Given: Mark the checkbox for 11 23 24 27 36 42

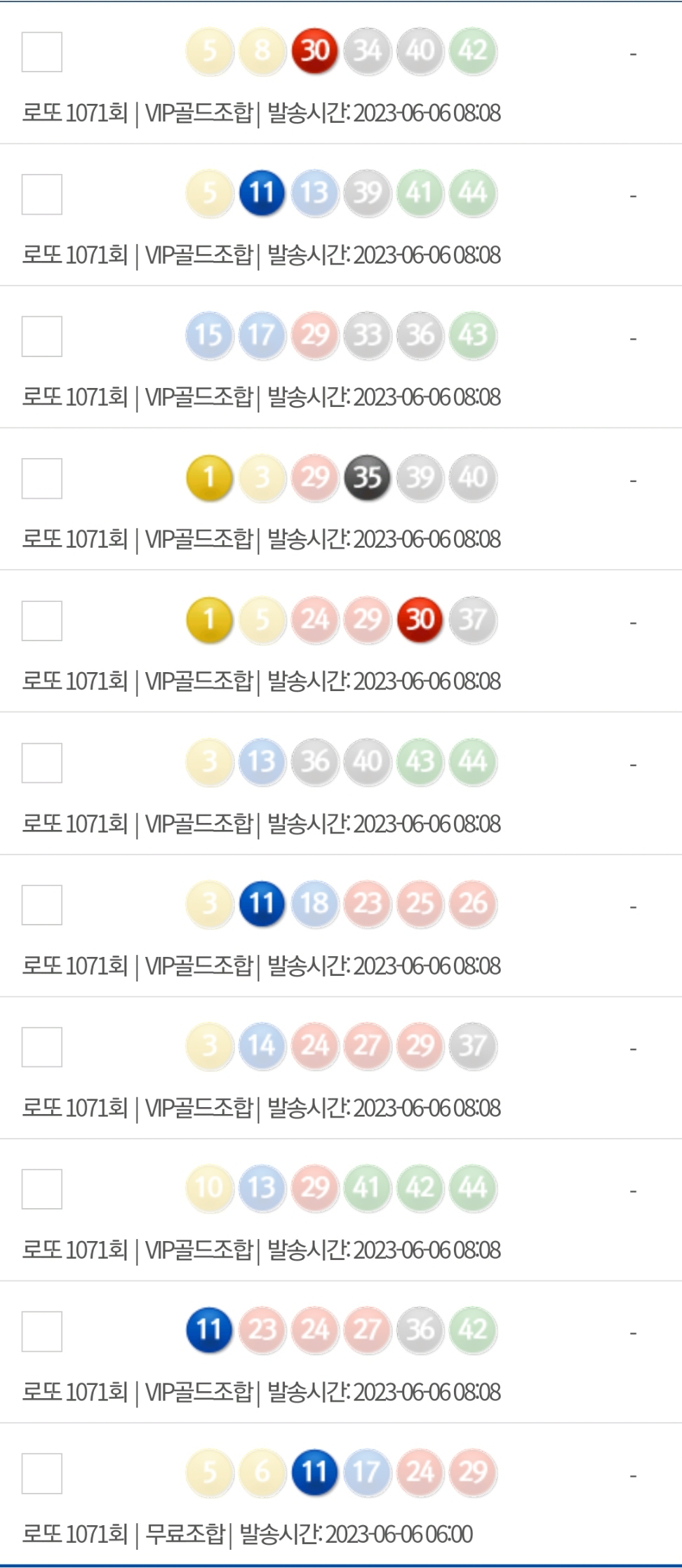Looking at the screenshot, I should click(x=42, y=1331).
